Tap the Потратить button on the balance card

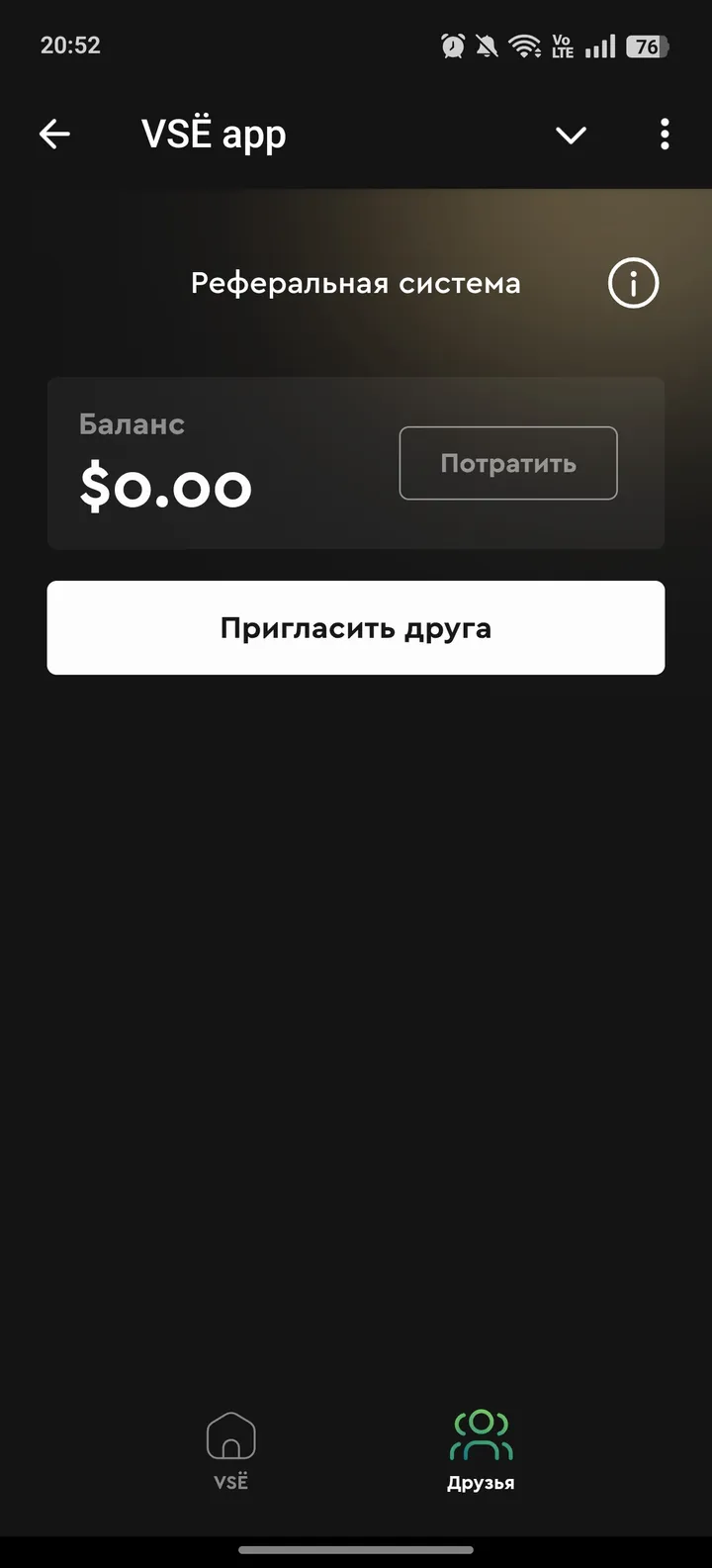pos(507,463)
